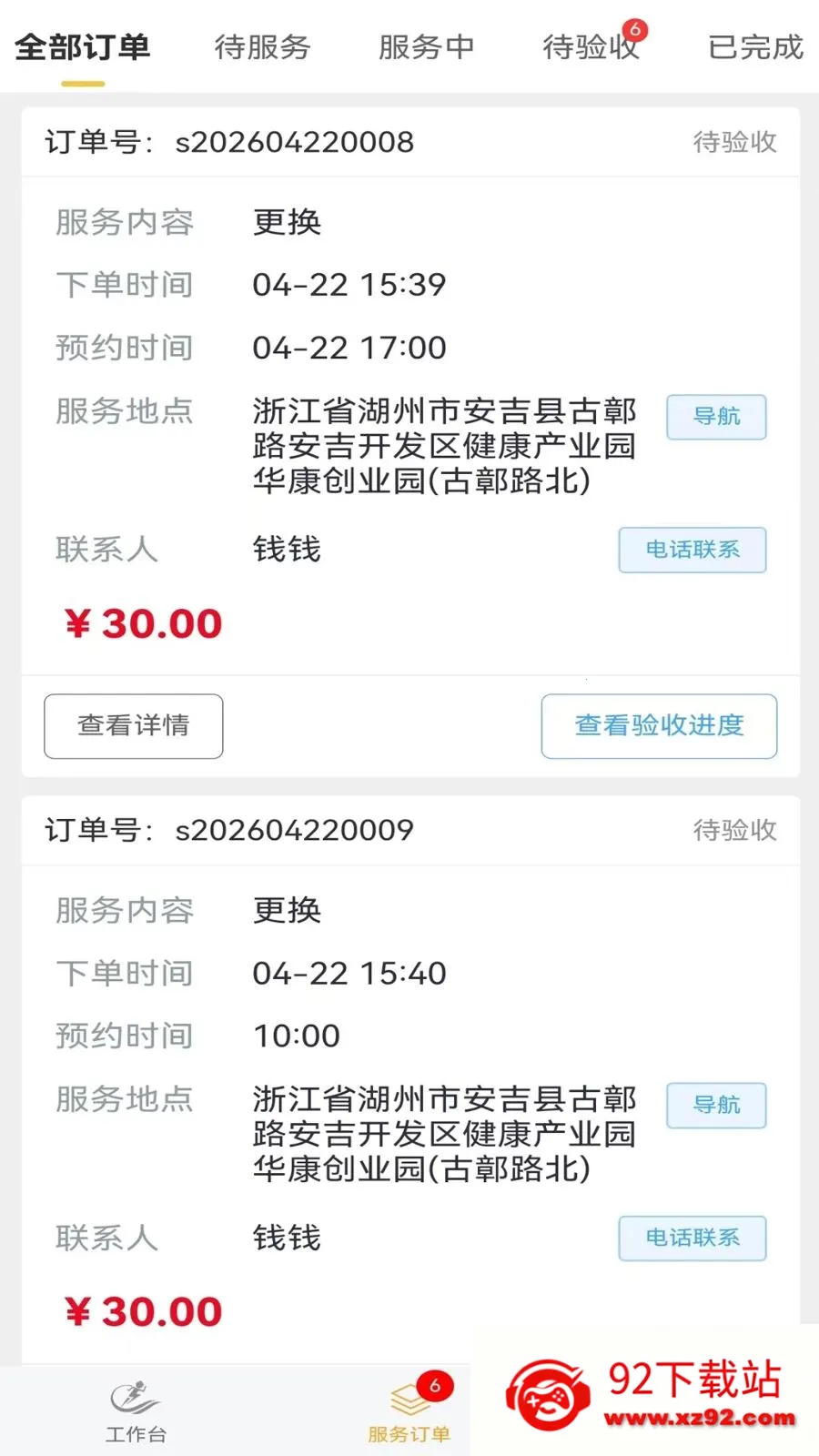Open the 服务订单 bottom tab
This screenshot has height=1456, width=819.
409,1412
